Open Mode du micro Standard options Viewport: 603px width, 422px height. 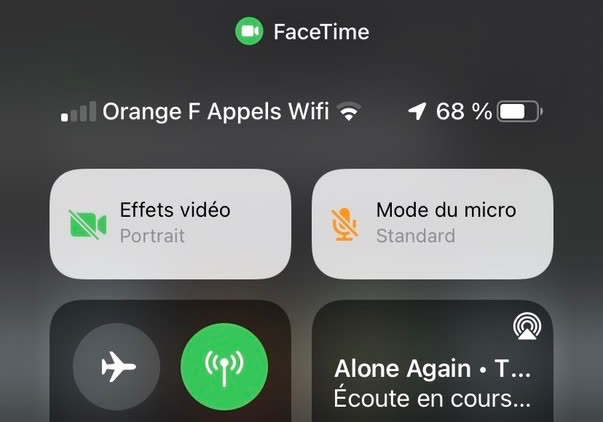[x=432, y=223]
